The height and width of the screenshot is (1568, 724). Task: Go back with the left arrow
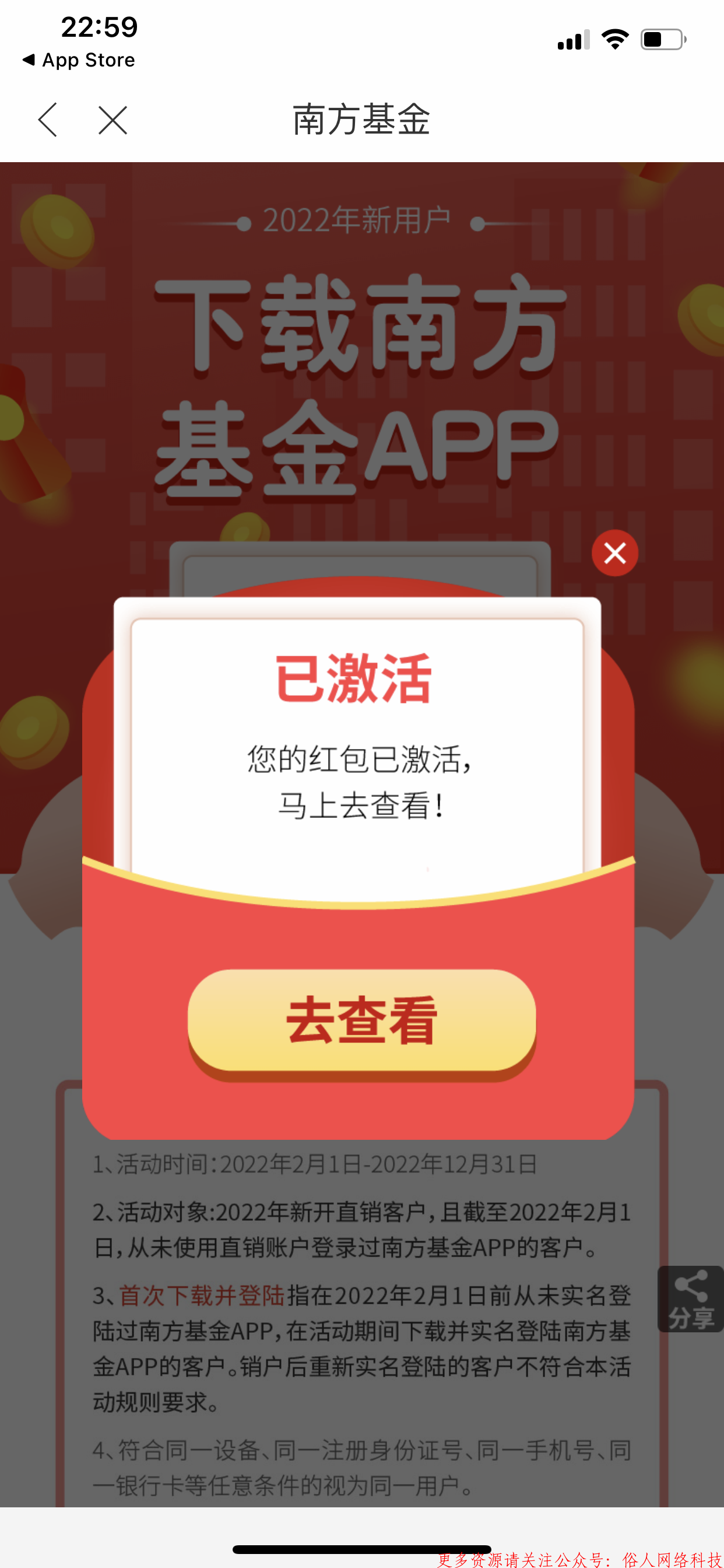(48, 120)
